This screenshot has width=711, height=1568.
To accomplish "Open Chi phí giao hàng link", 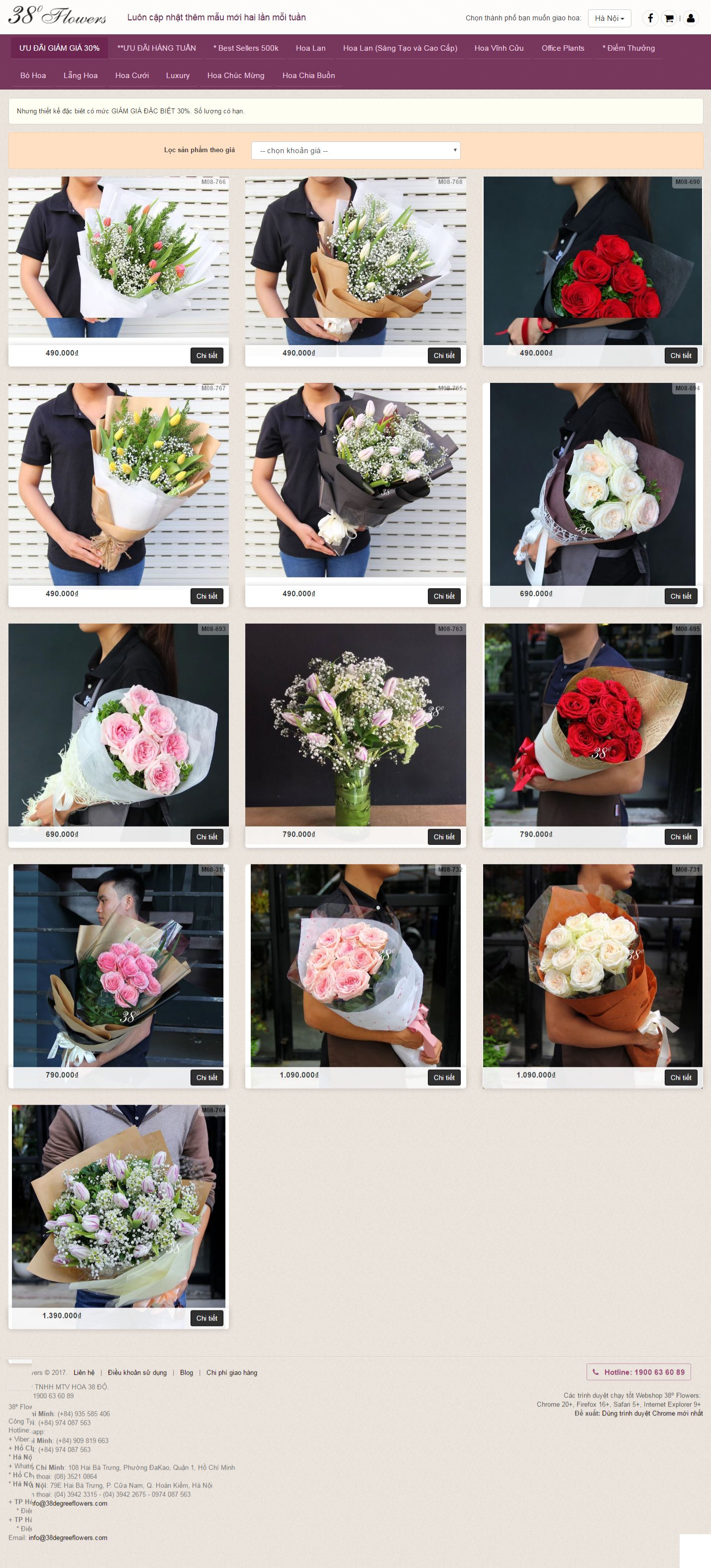I will click(x=231, y=1373).
